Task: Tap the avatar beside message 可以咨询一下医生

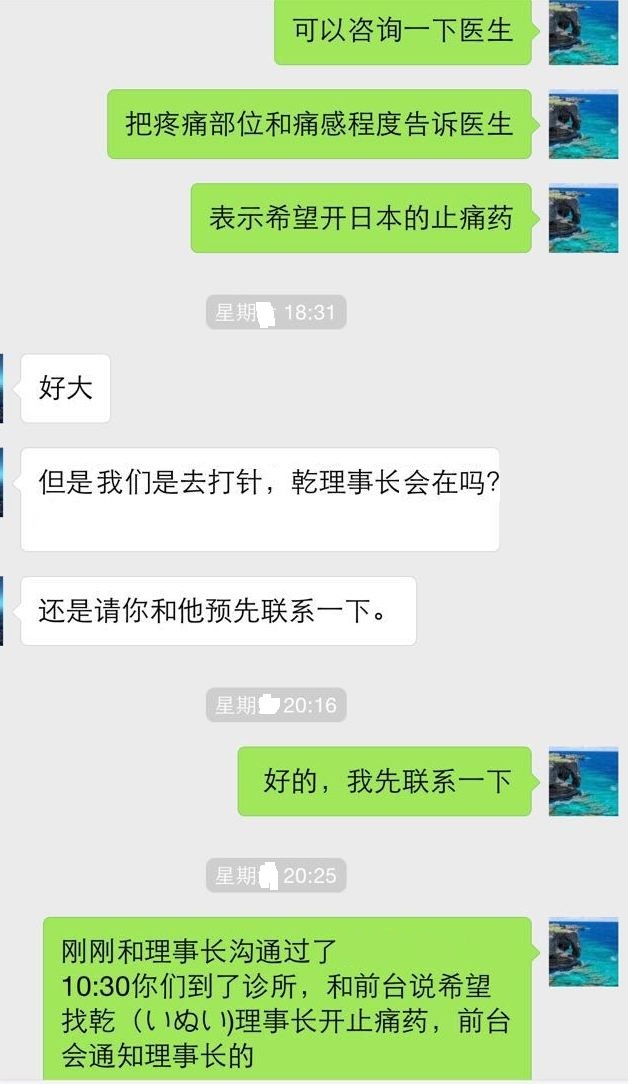Action: (583, 32)
